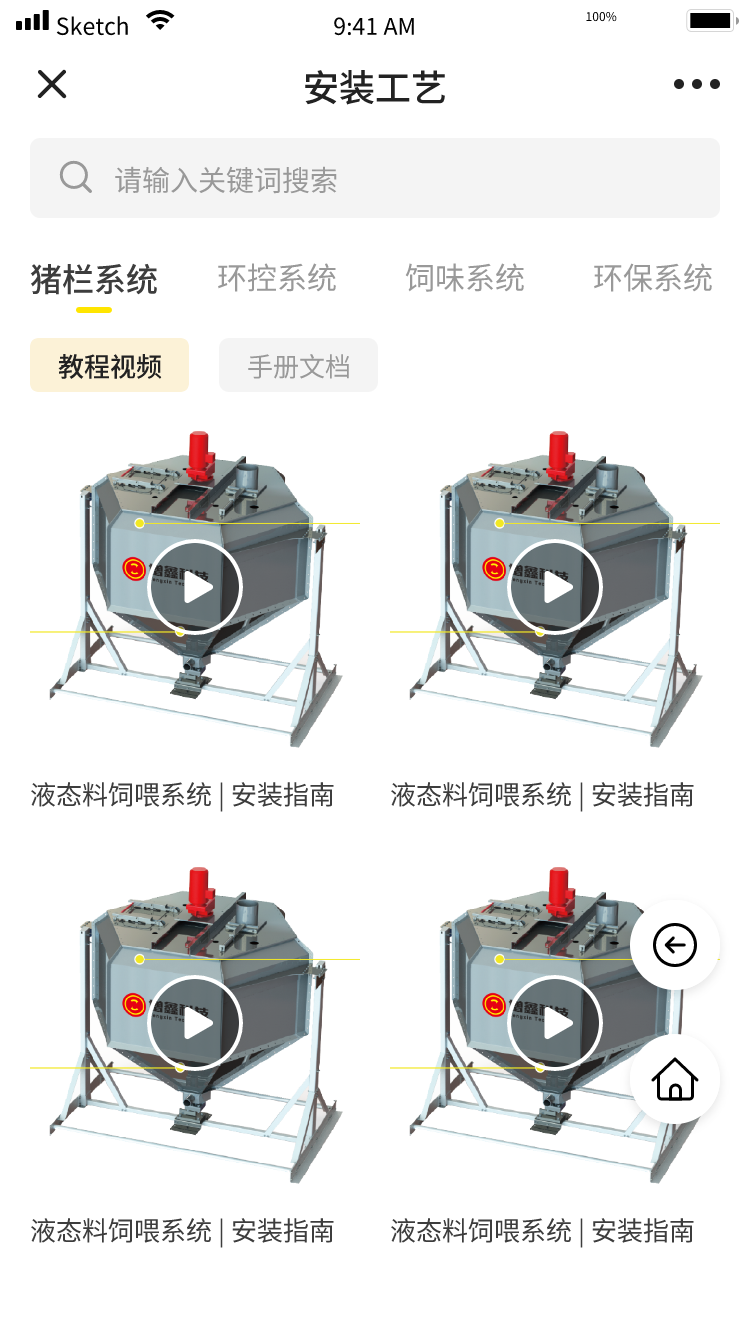Switch to the 环控系统 tab
This screenshot has height=1334, width=750.
click(x=277, y=278)
